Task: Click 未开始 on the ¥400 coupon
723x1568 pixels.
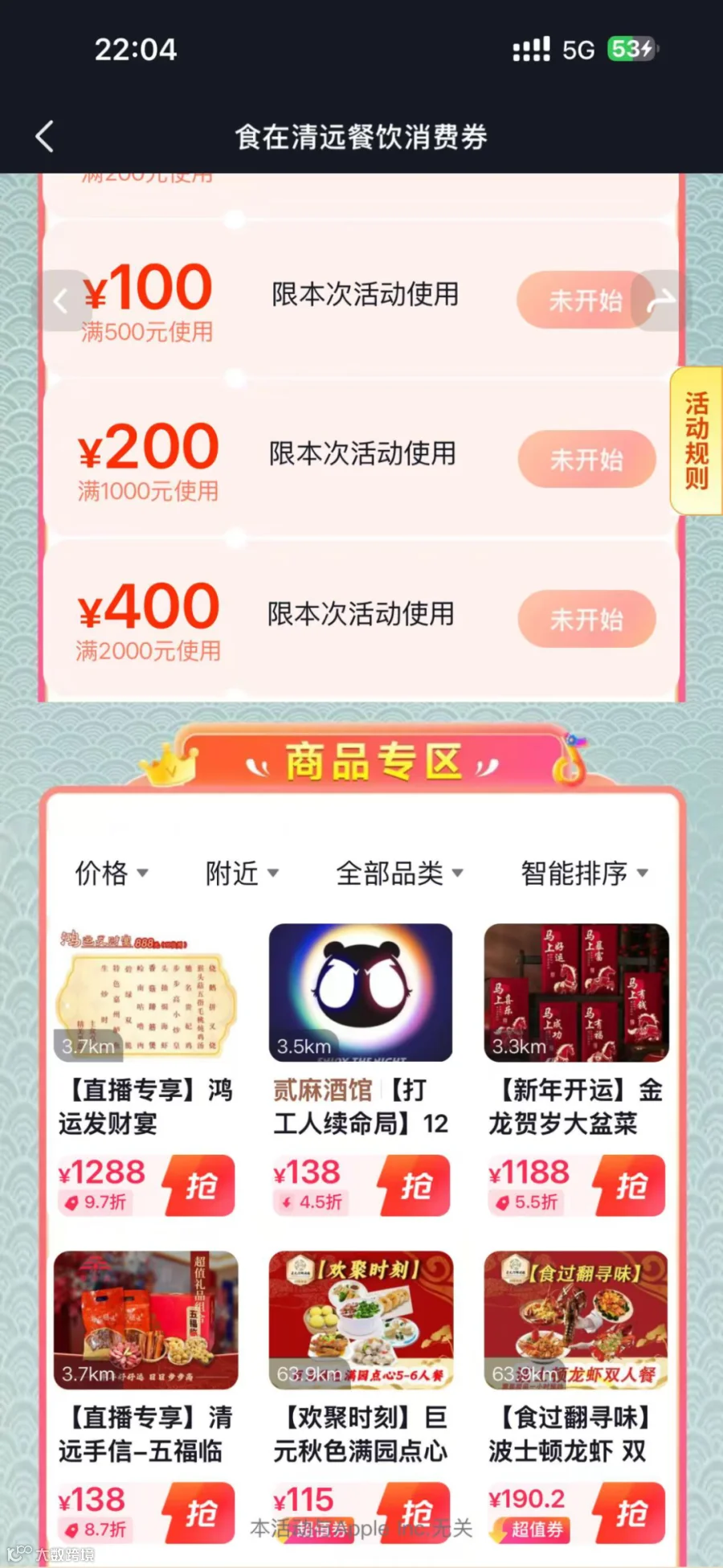Action: coord(586,619)
